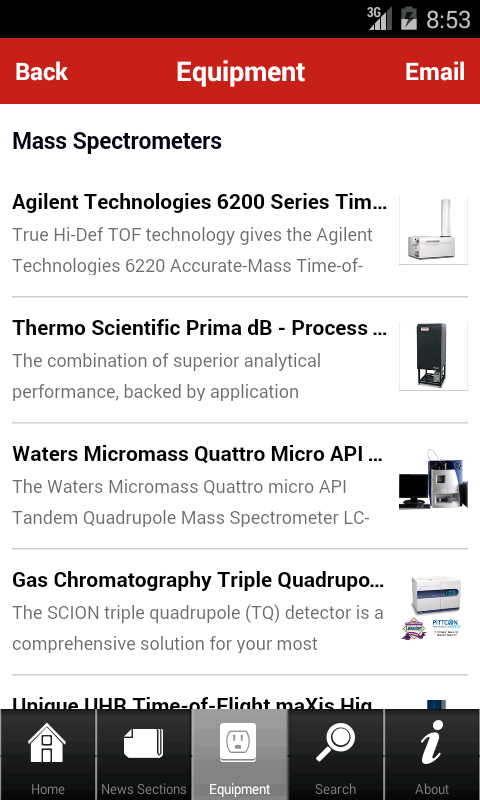
Task: Open Agilent Technologies 6200 Series listing
Action: coord(240,234)
